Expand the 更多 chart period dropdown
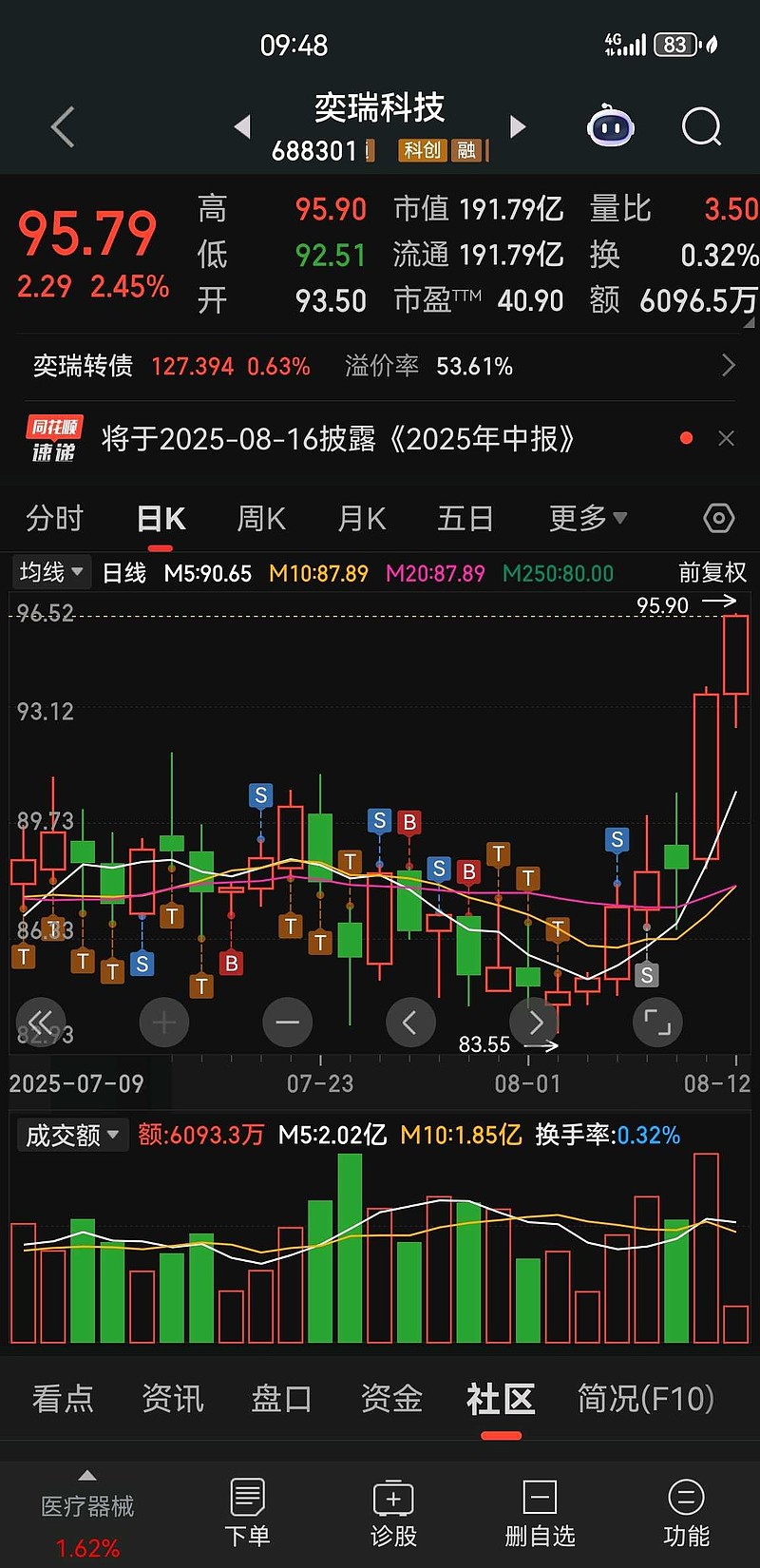This screenshot has height=1568, width=760. [587, 519]
